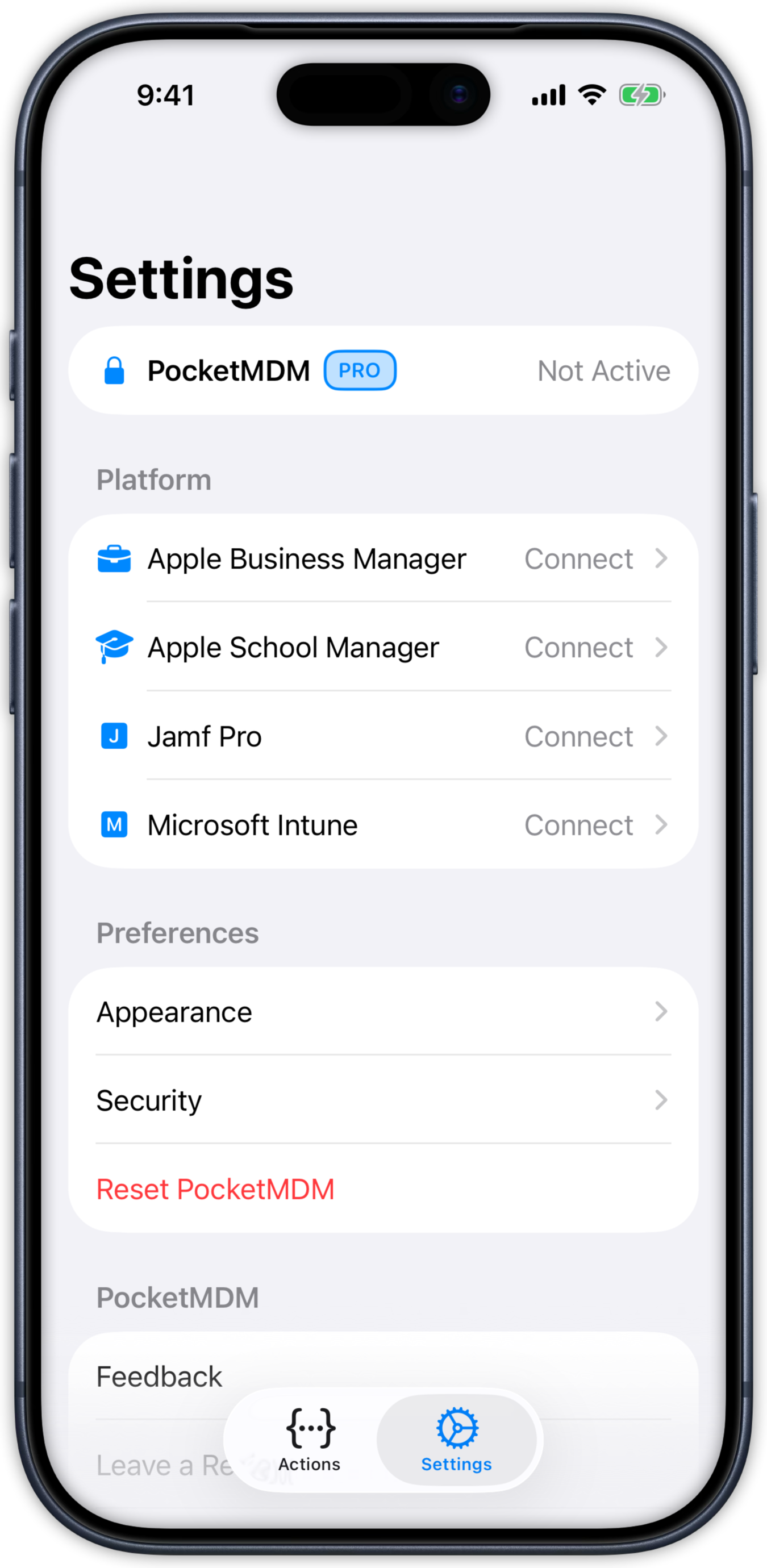The height and width of the screenshot is (1568, 767).
Task: Open Security preferences
Action: 383,1100
